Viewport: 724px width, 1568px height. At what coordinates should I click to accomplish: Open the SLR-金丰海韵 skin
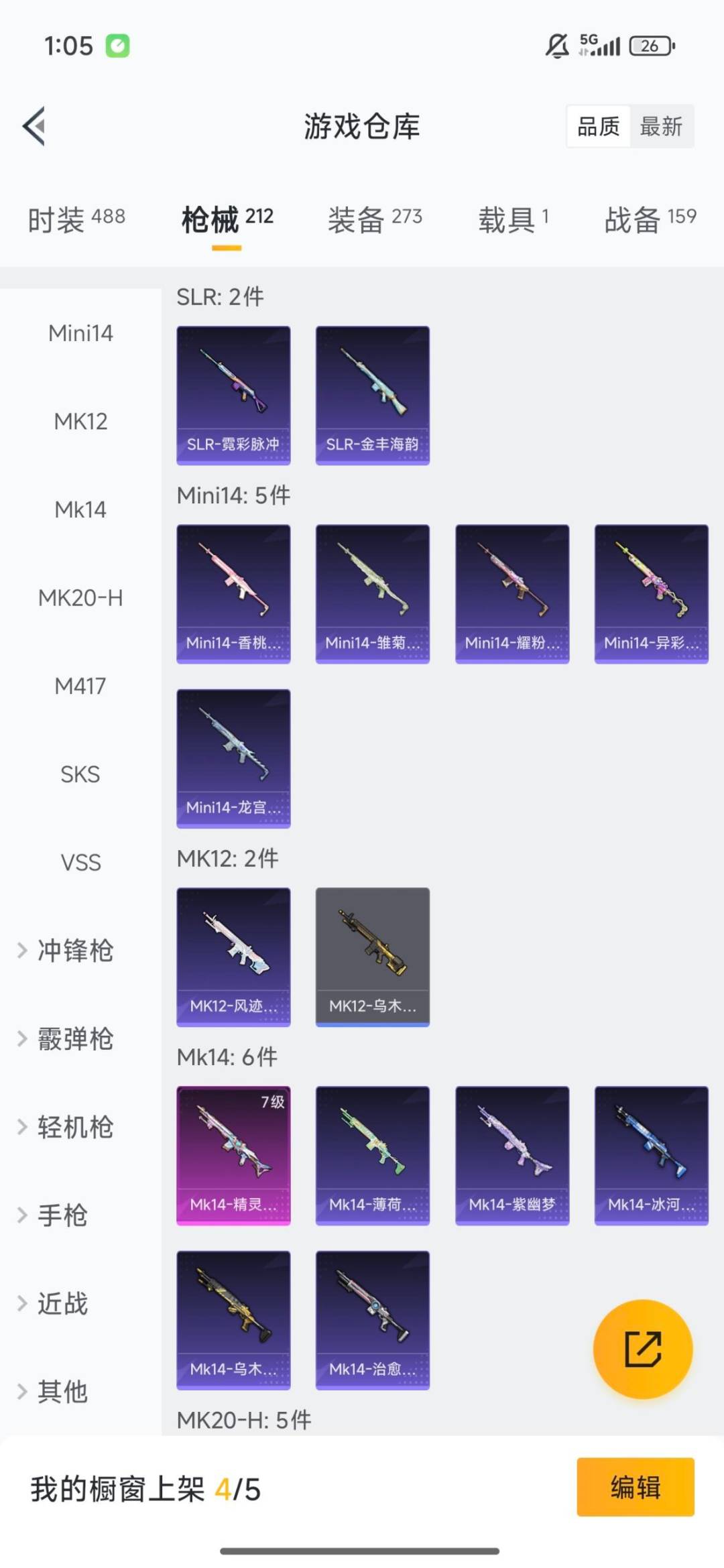point(372,394)
